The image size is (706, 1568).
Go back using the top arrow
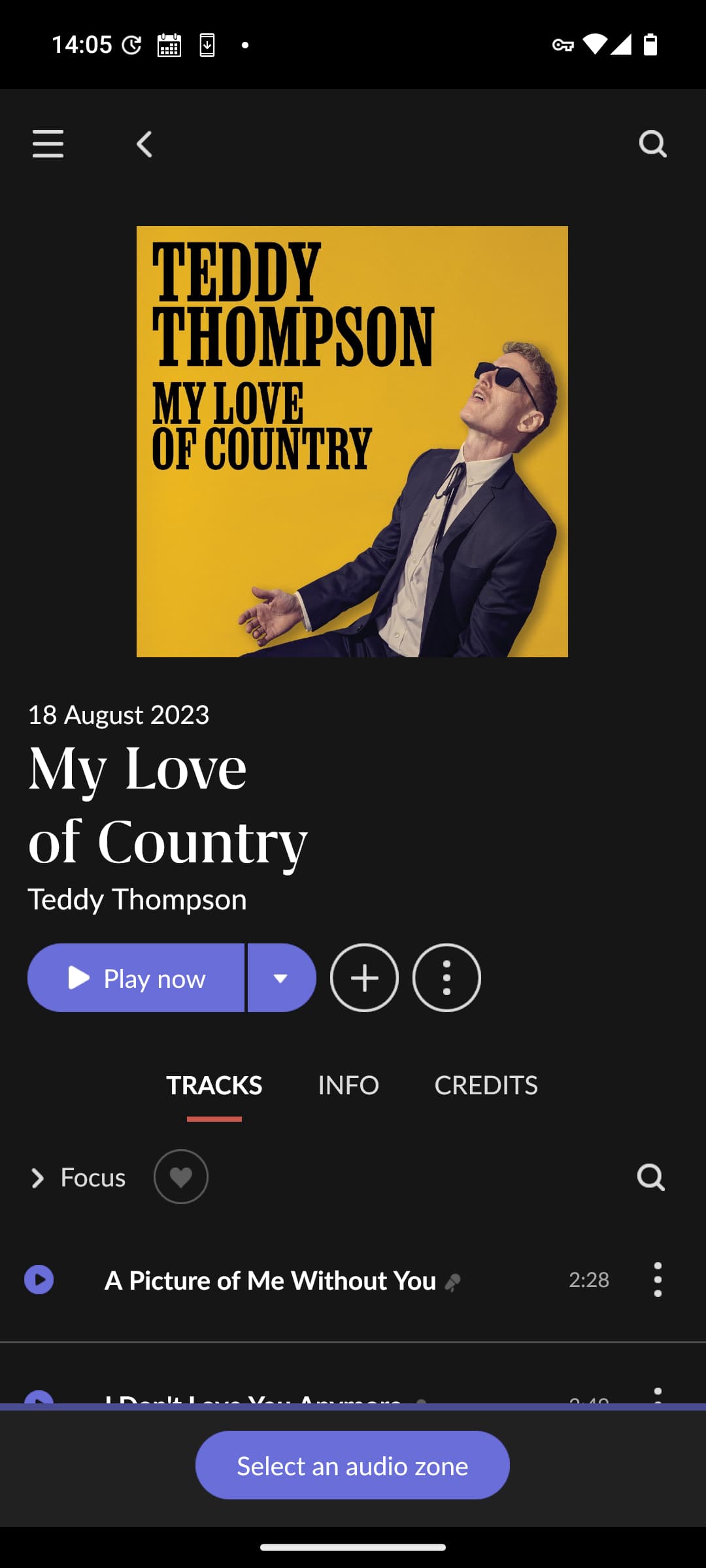coord(144,144)
